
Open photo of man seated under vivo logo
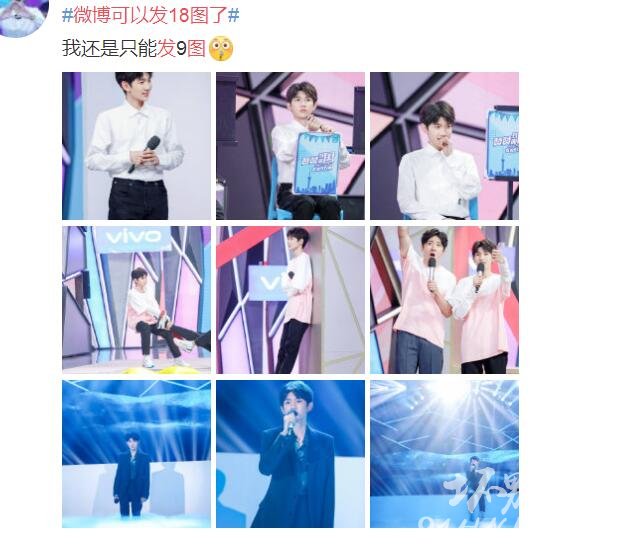[x=136, y=300]
